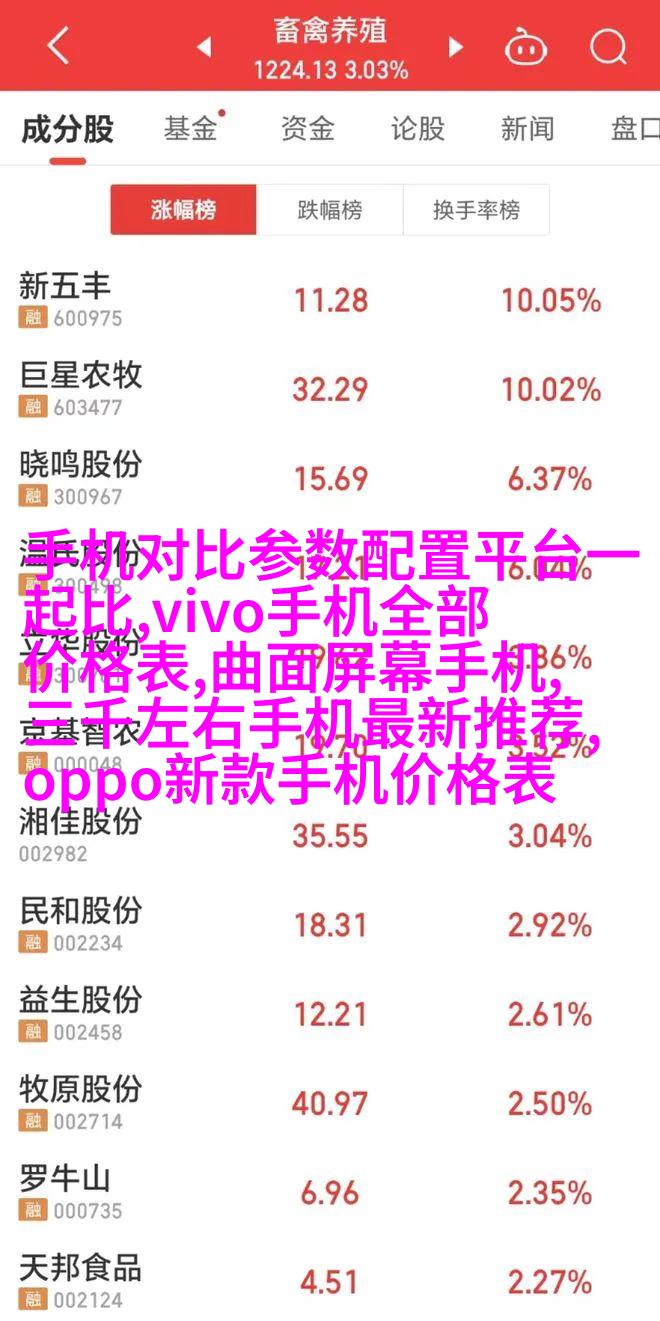Select the 换手率榜 ranking
This screenshot has height=1321, width=660.
pyautogui.click(x=476, y=210)
